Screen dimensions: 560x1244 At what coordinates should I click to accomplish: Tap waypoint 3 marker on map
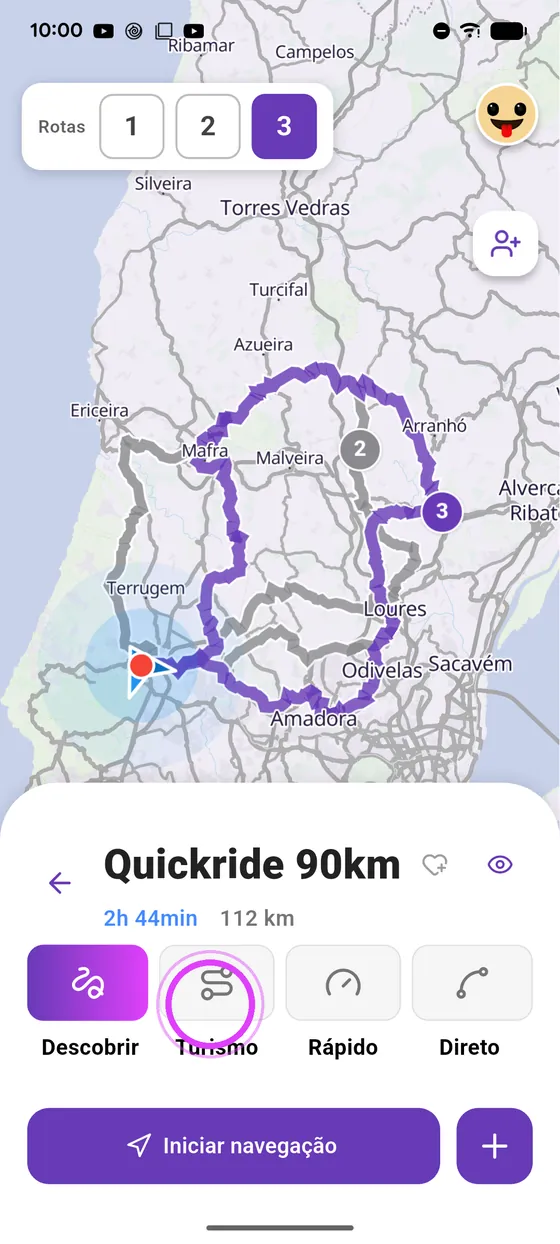pos(441,513)
